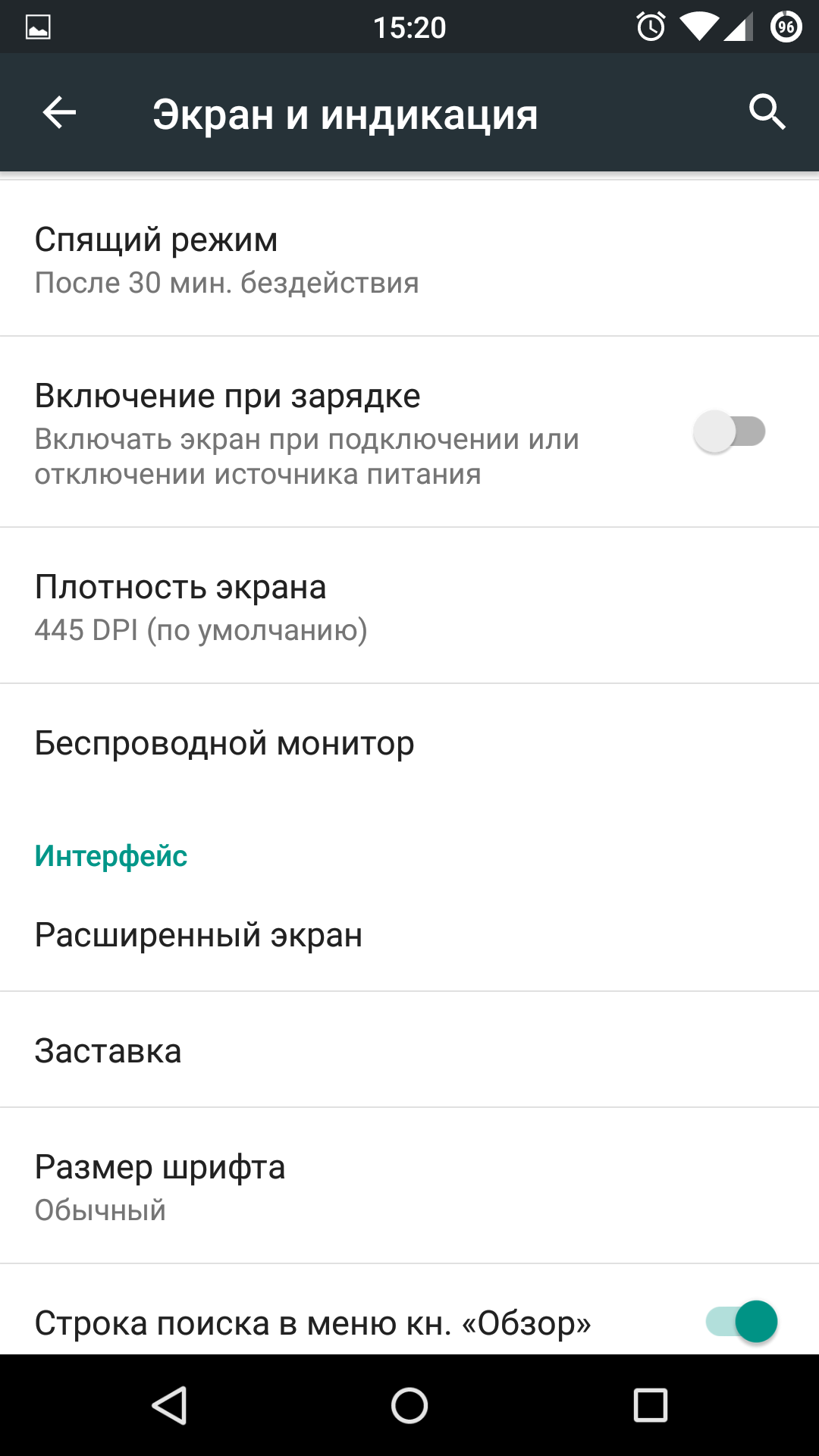Open Беспроводной монитор

(409, 742)
